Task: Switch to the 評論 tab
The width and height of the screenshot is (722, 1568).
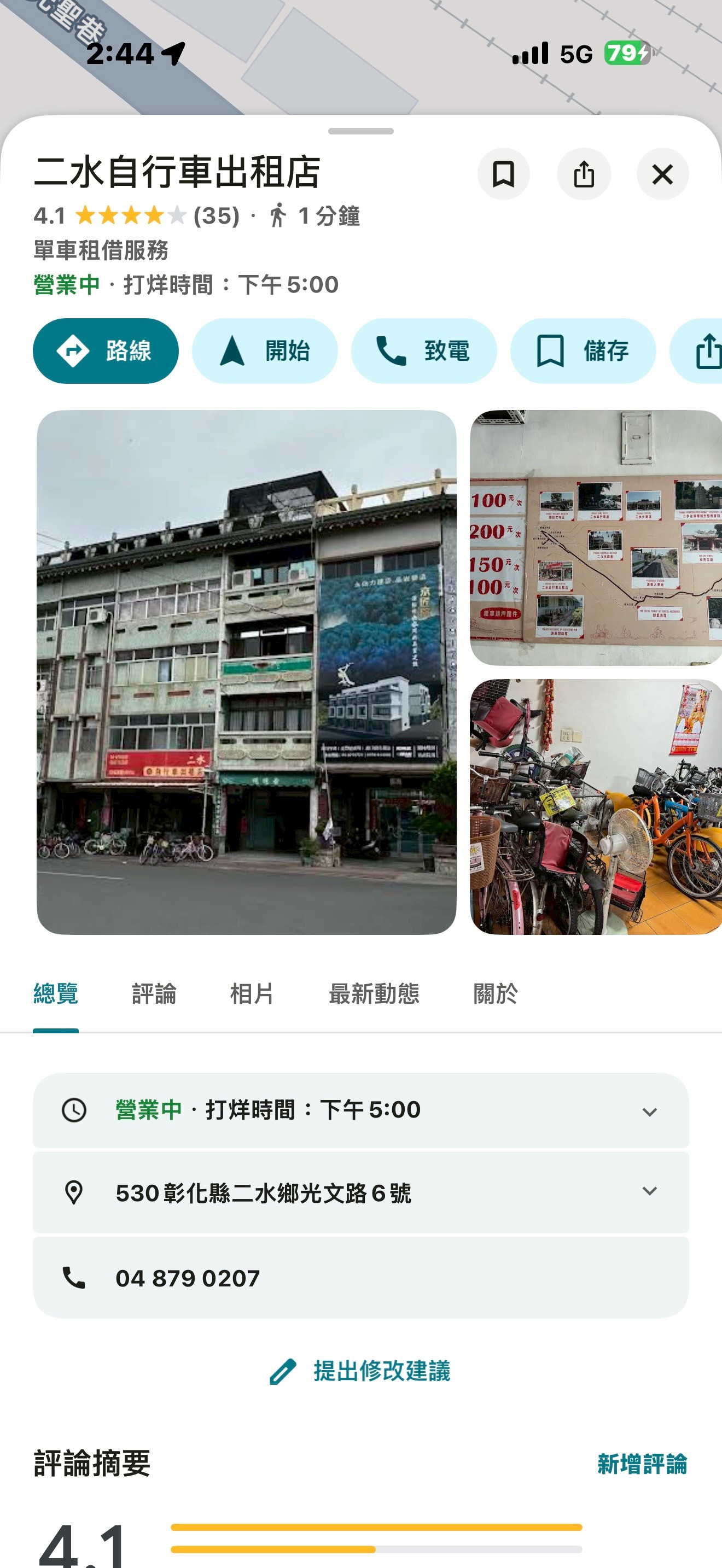Action: click(154, 993)
